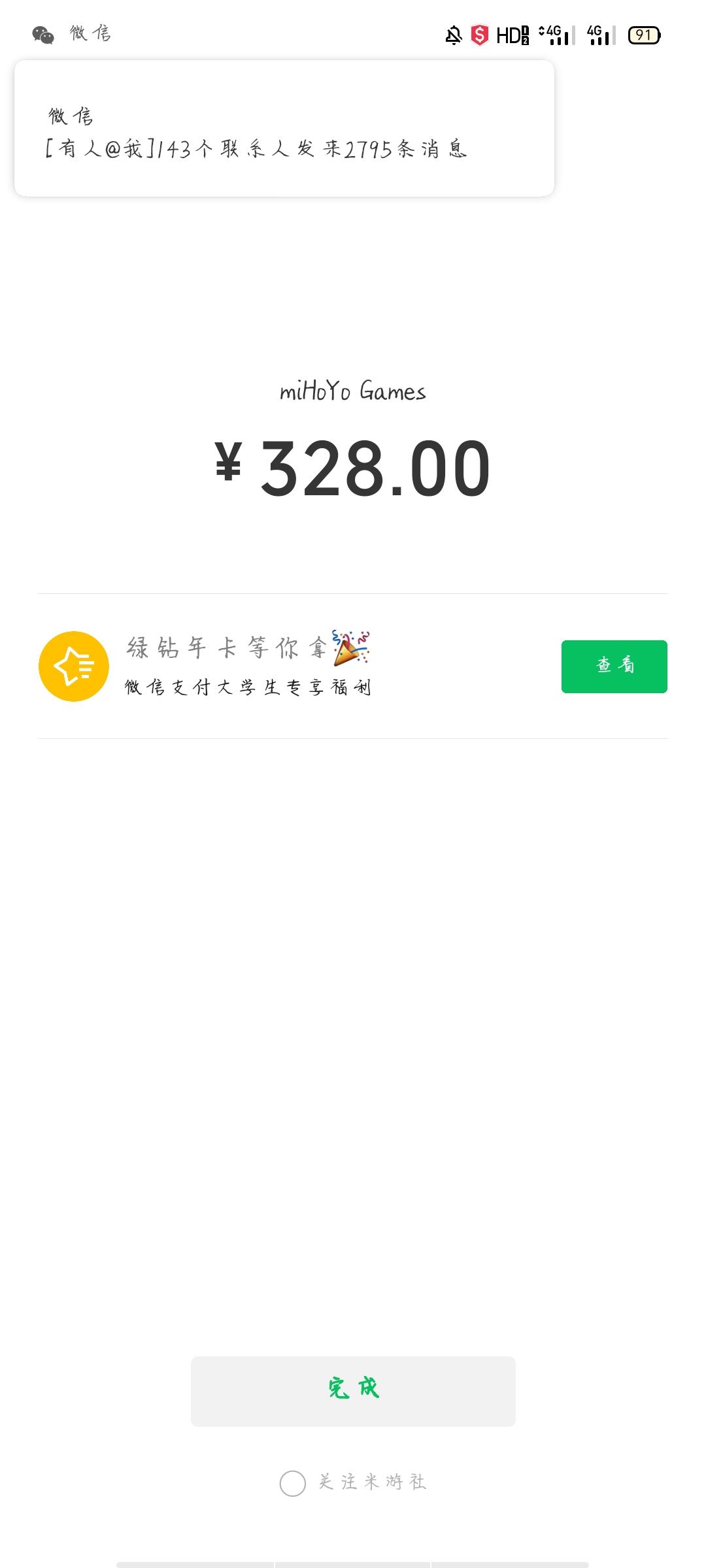Screen dimensions: 706x1568
Task: Select the miHoYo Games merchant name
Action: tap(352, 391)
